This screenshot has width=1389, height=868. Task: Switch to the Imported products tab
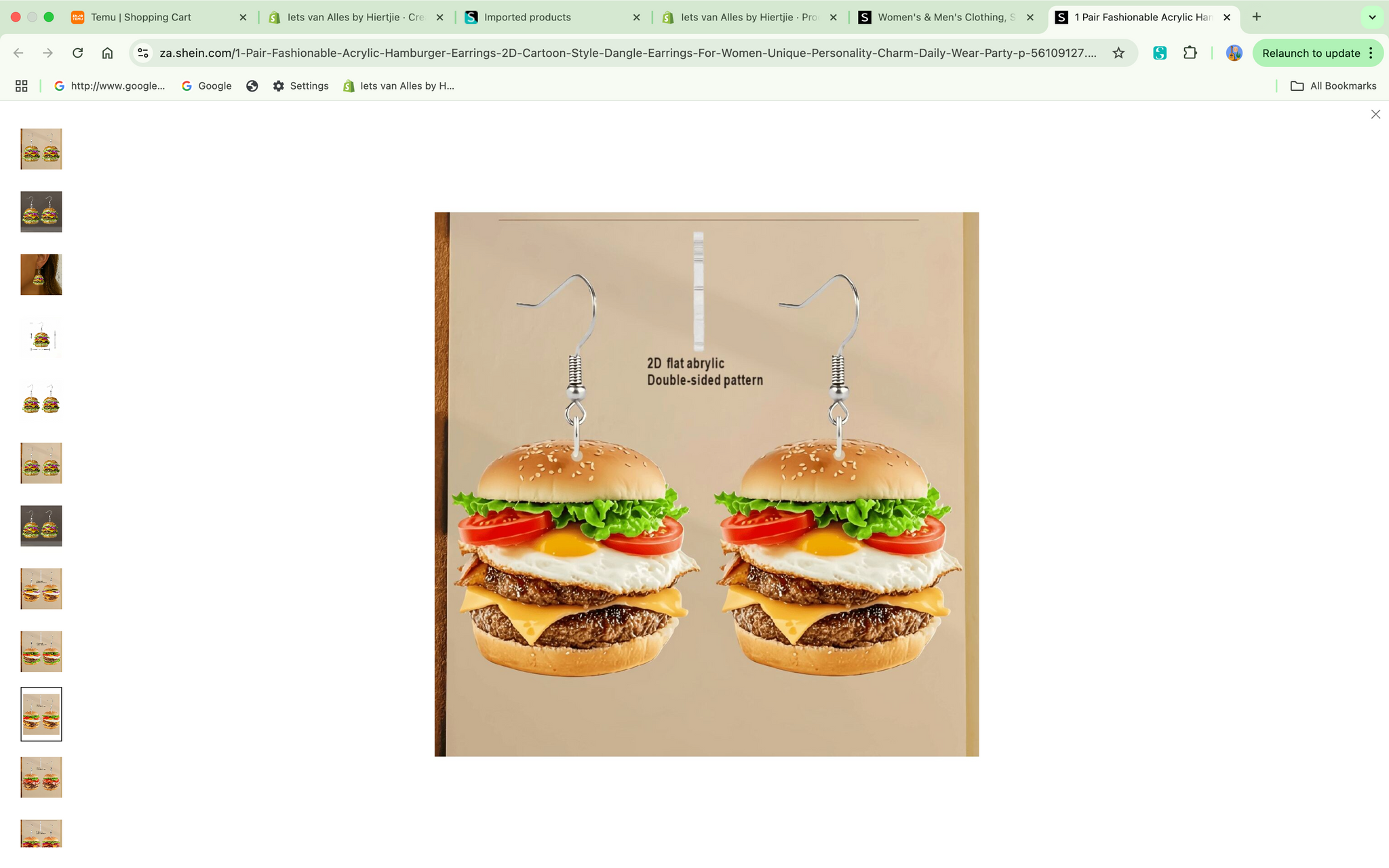[x=528, y=17]
